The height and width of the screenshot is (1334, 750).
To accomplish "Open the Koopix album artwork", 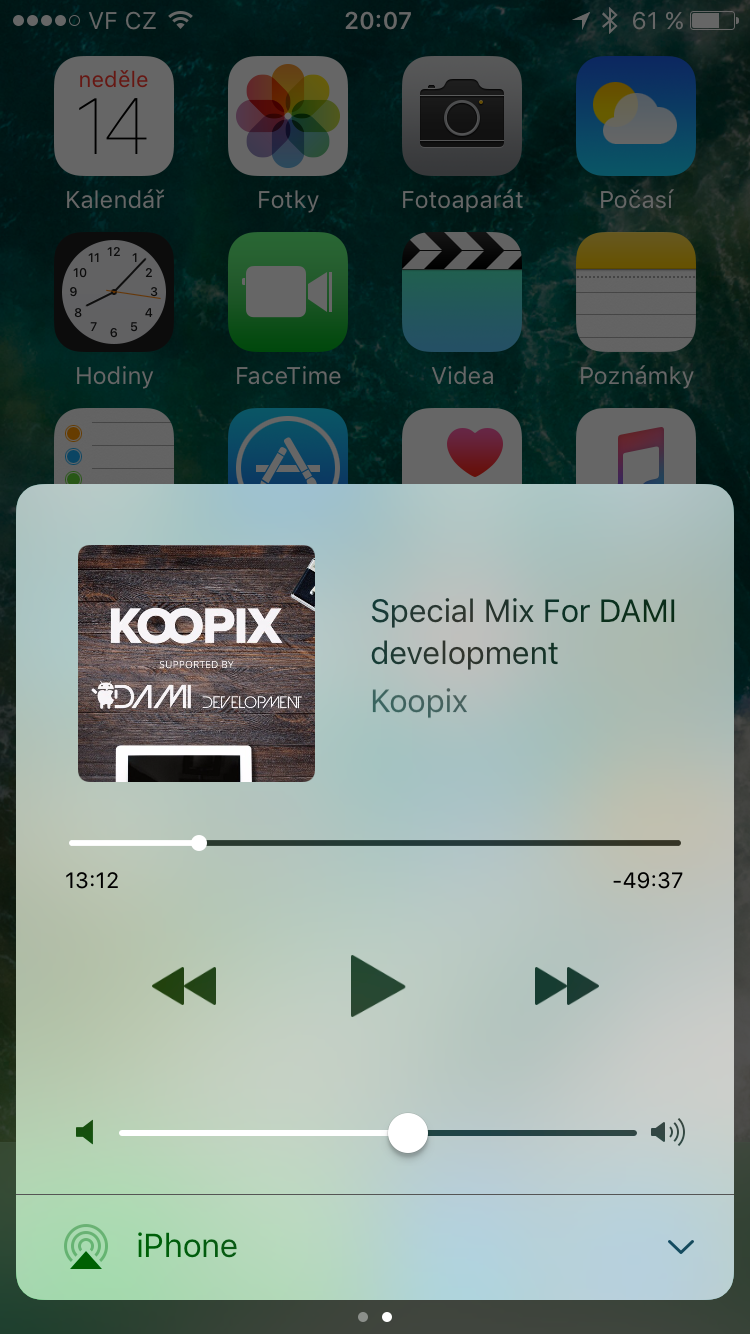I will tap(196, 663).
